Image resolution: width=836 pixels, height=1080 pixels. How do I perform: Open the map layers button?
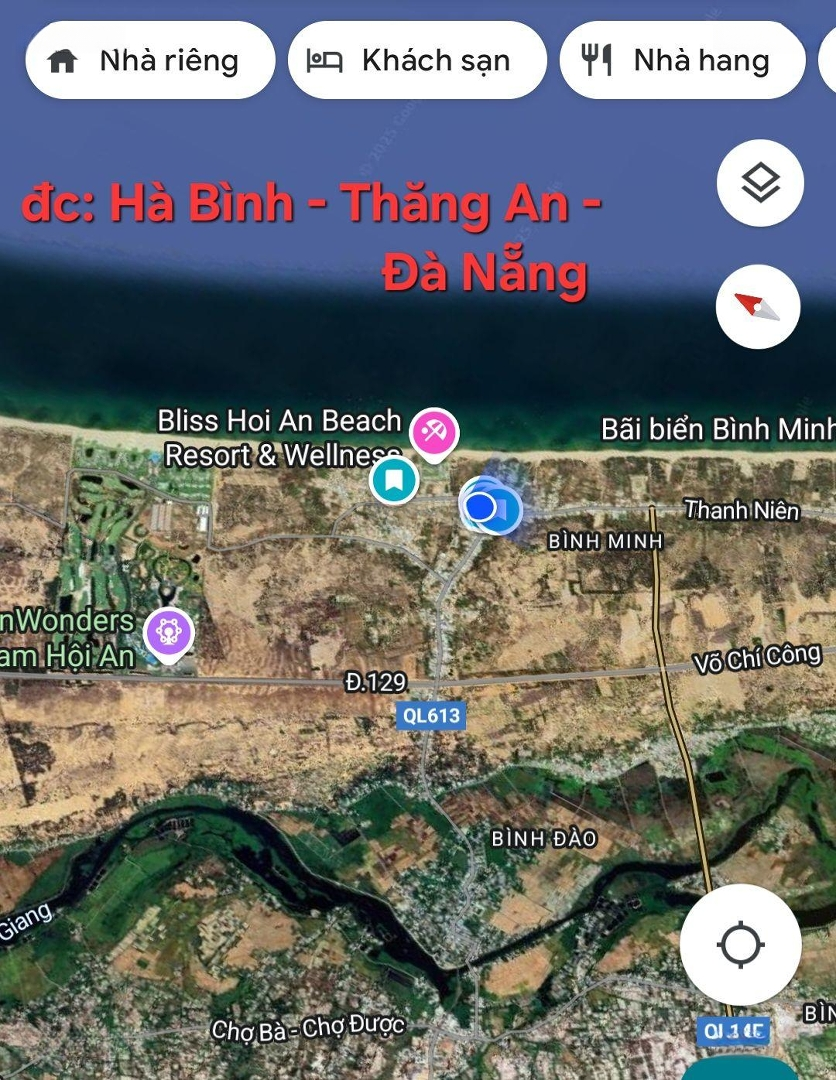(x=760, y=184)
